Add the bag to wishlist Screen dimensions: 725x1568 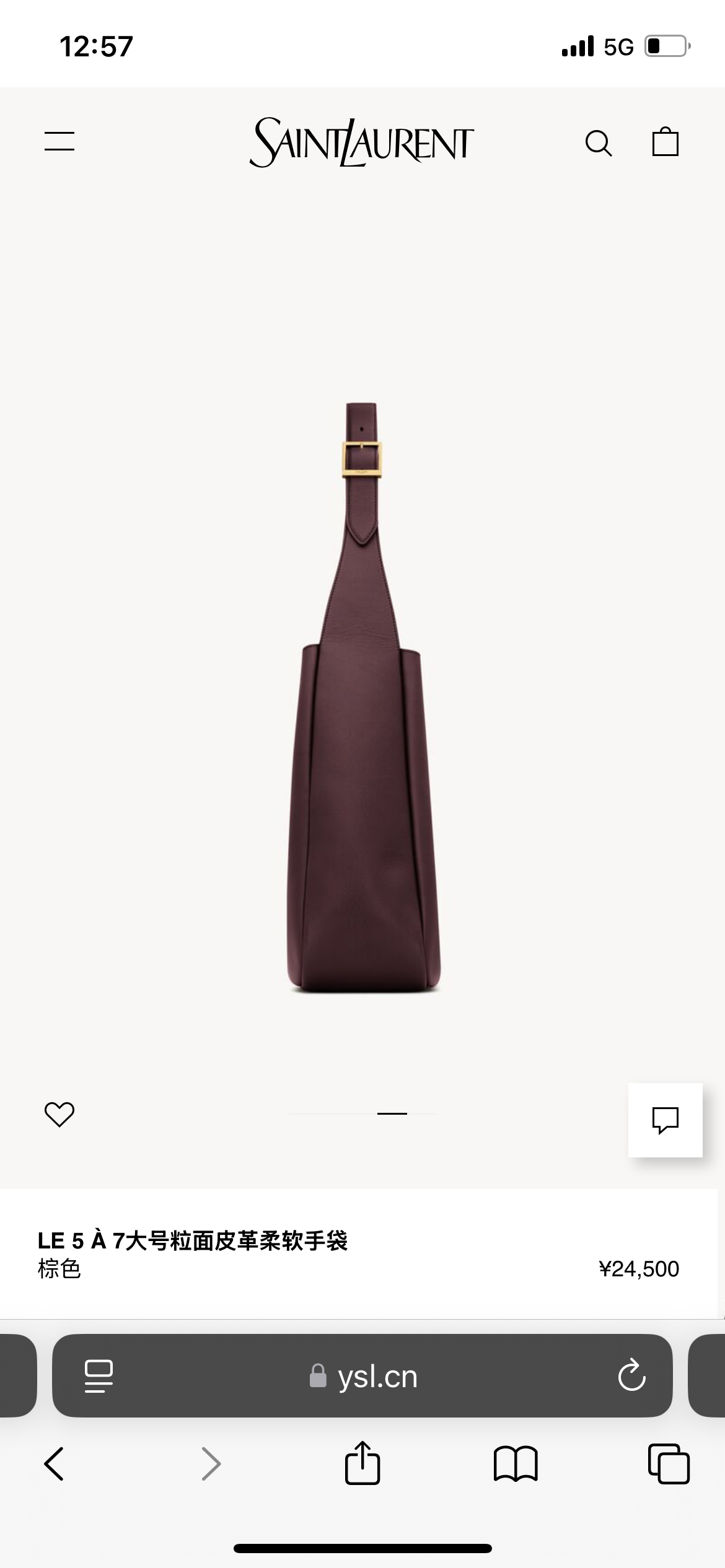(x=59, y=1114)
